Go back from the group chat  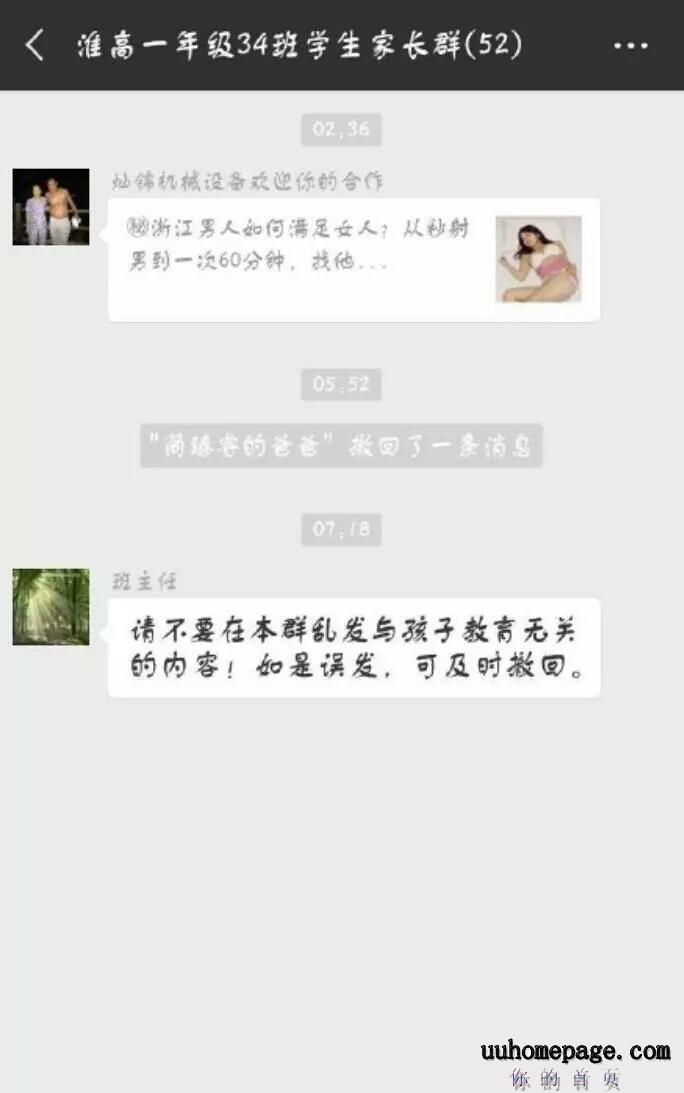point(35,45)
